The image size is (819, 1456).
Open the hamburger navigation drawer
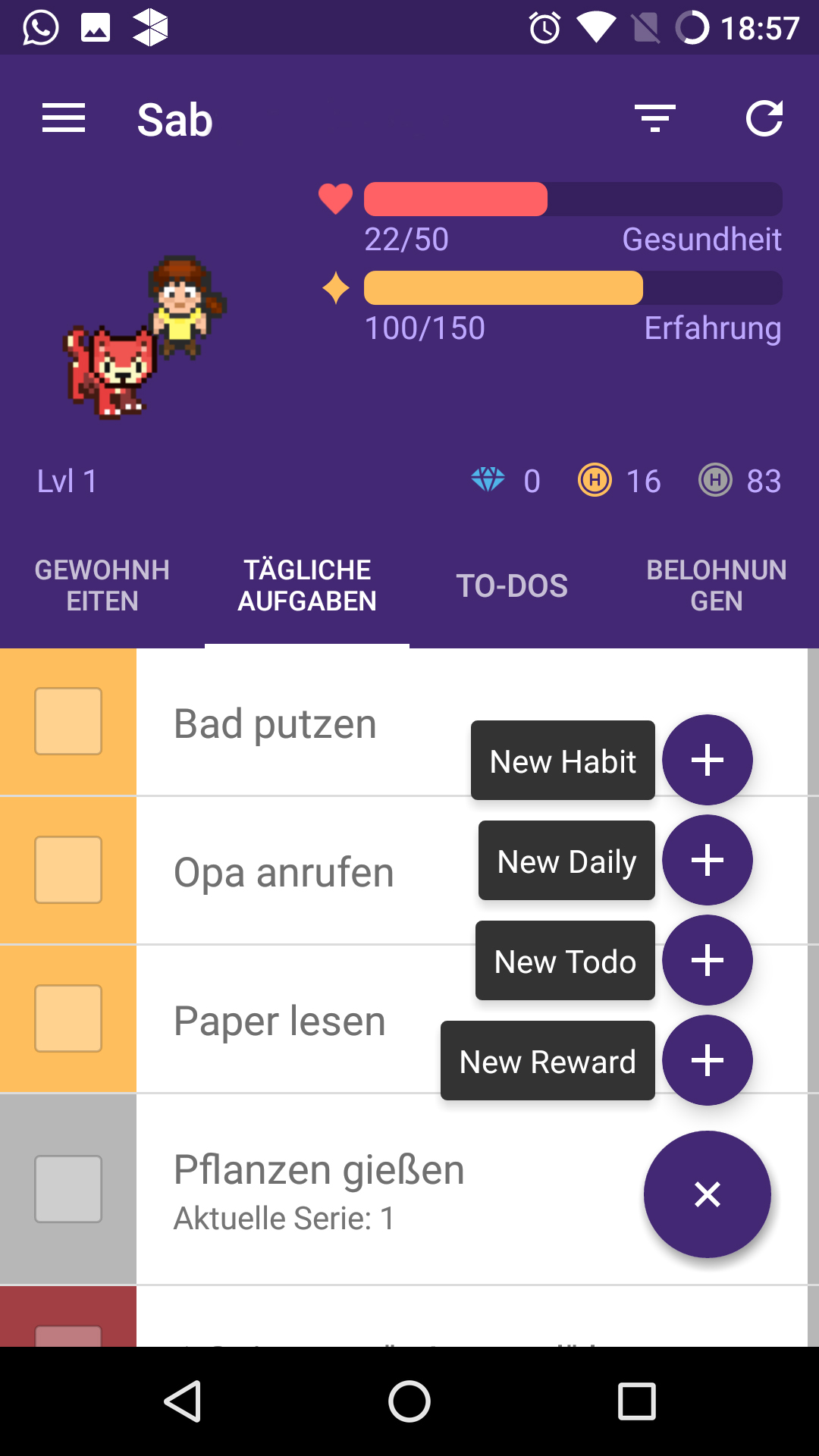(64, 118)
